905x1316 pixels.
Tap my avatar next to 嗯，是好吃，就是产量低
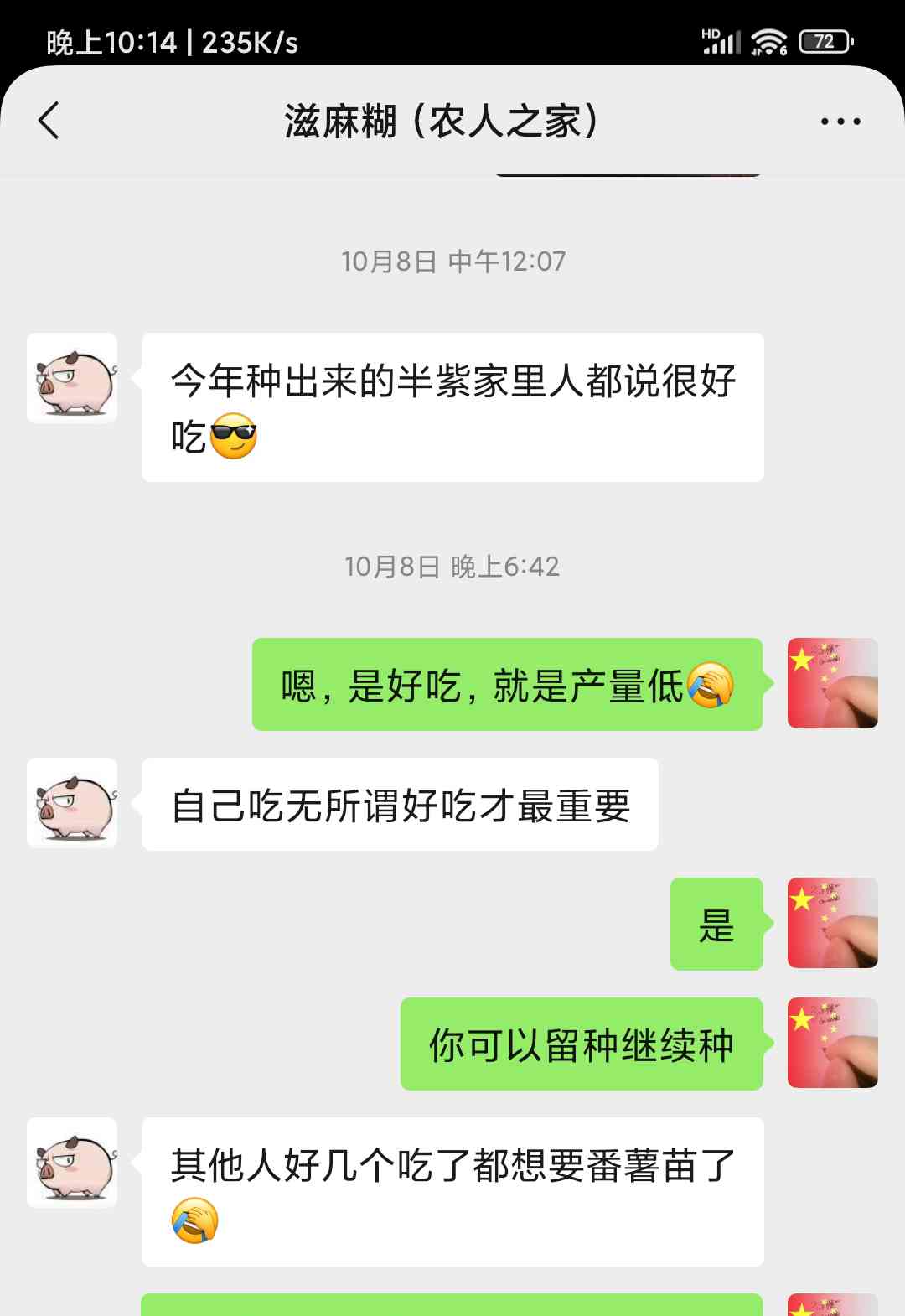[832, 683]
